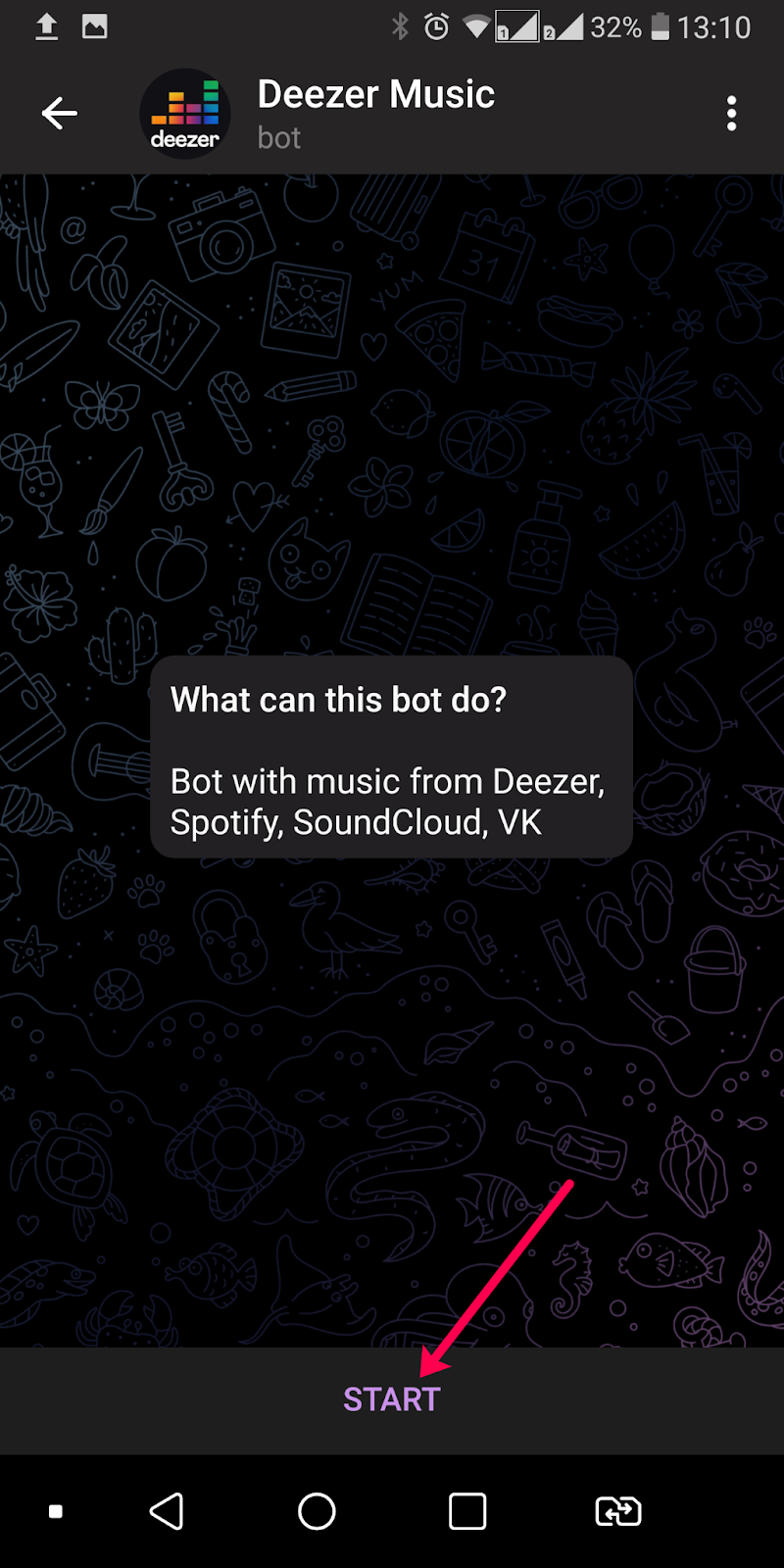Tap START to begin the bot
The height and width of the screenshot is (1568, 784).
391,1399
